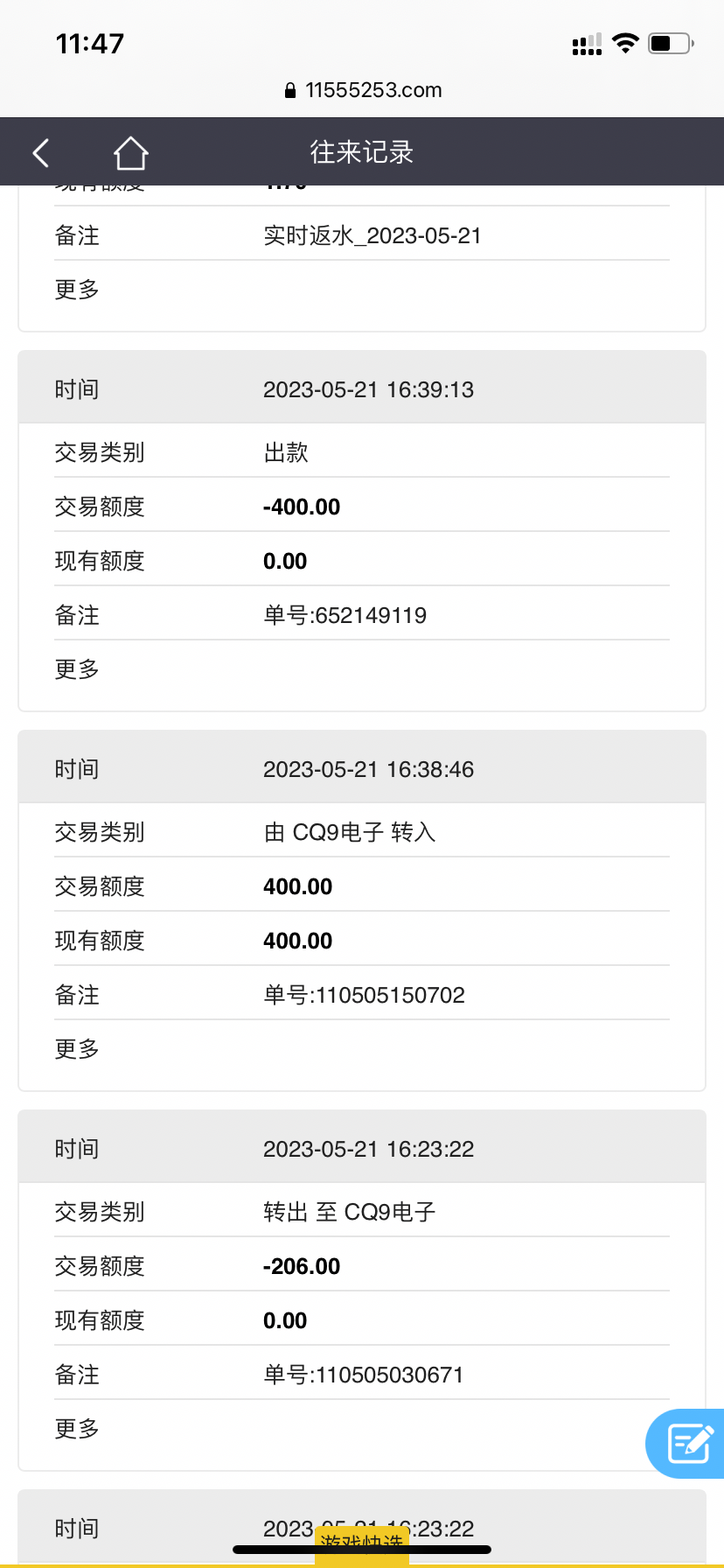Expand 更多 for the 16:38:46 transfer record
The image size is (724, 1568).
coord(77,1049)
